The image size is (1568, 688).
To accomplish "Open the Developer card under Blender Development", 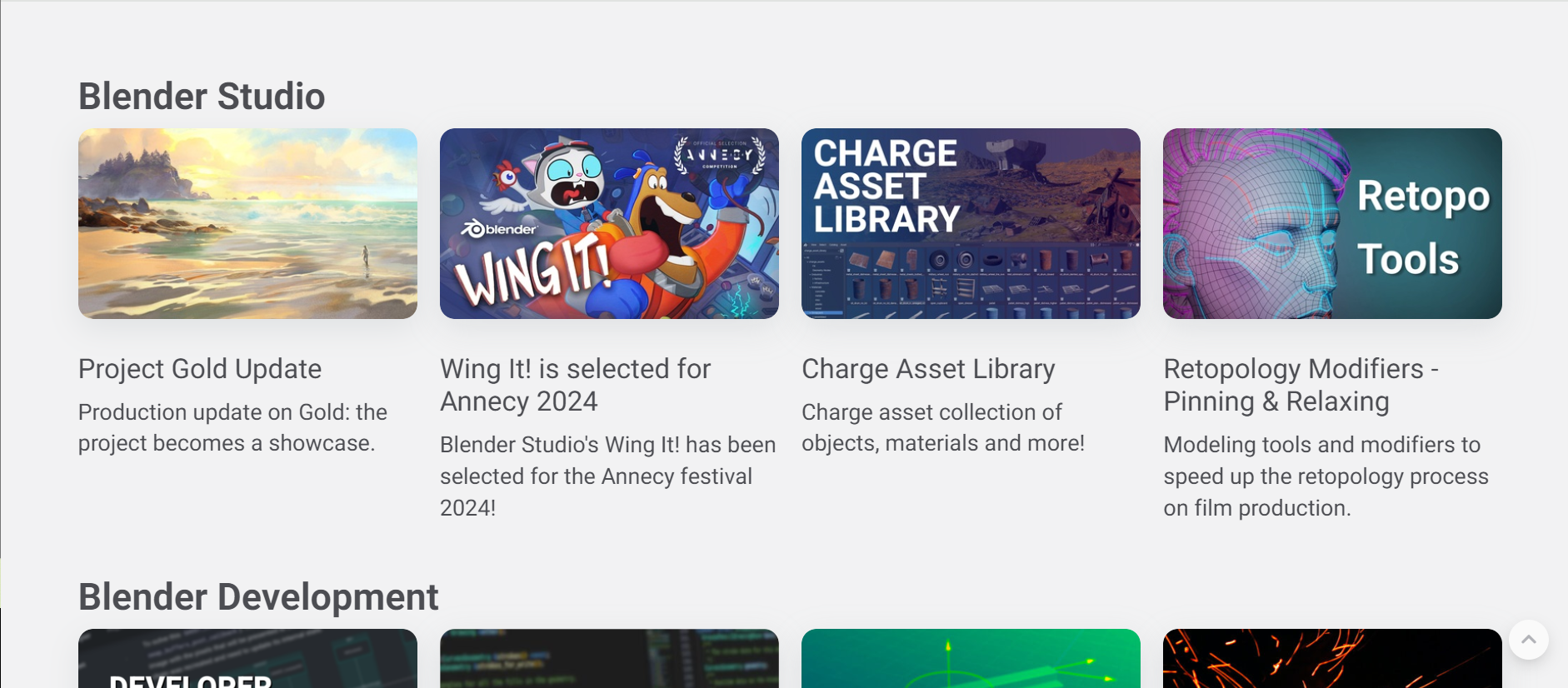I will pyautogui.click(x=247, y=660).
